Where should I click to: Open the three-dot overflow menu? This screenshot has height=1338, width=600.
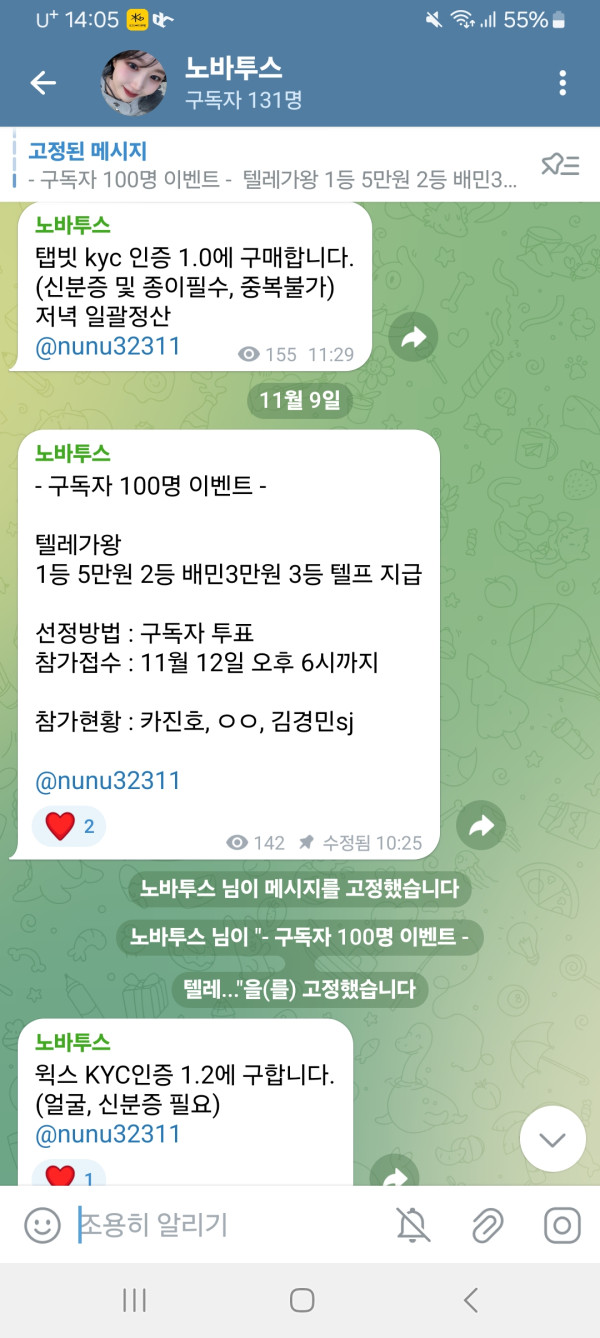coord(563,83)
